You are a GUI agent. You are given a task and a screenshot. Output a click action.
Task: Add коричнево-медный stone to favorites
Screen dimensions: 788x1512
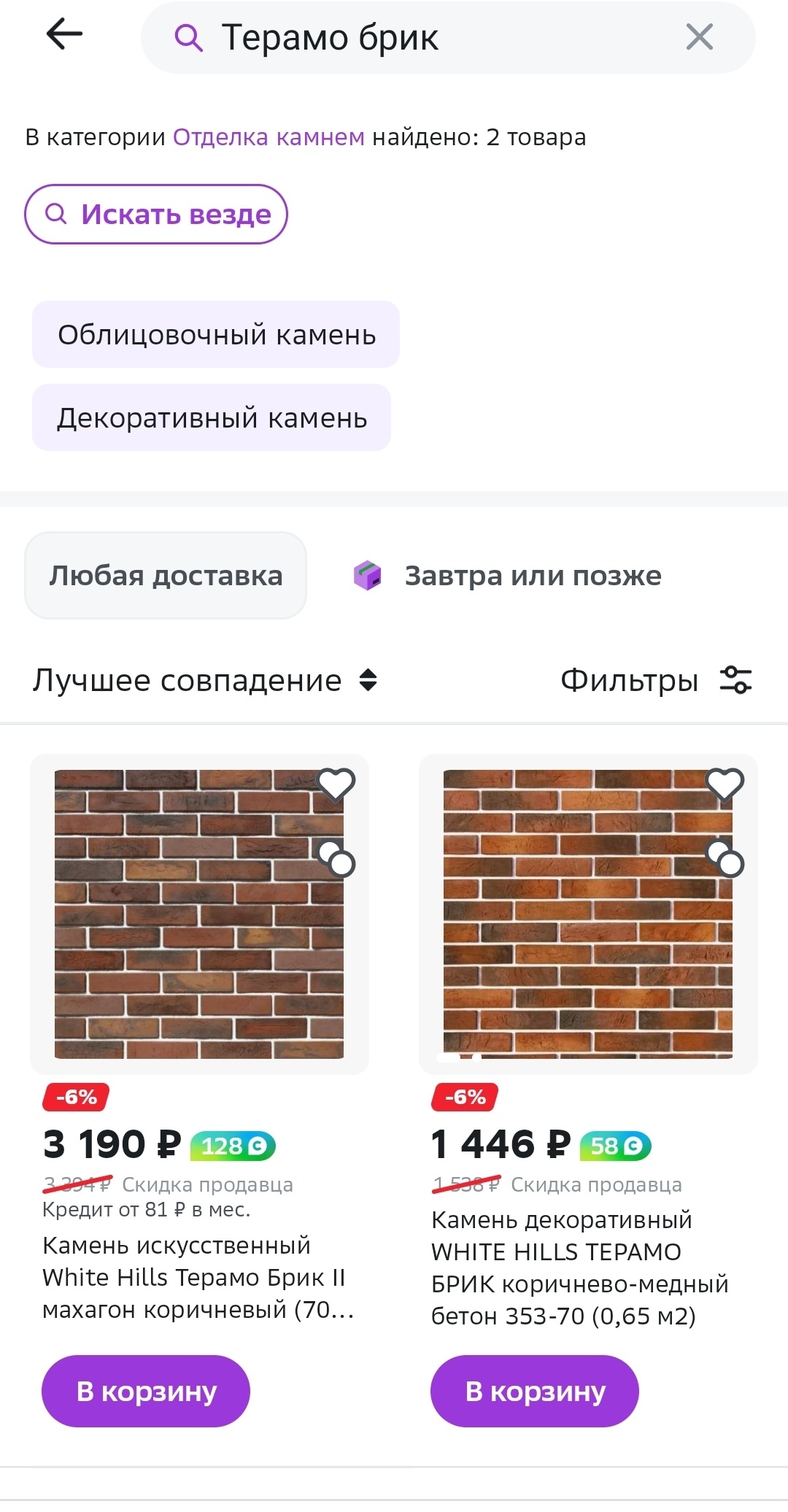725,784
